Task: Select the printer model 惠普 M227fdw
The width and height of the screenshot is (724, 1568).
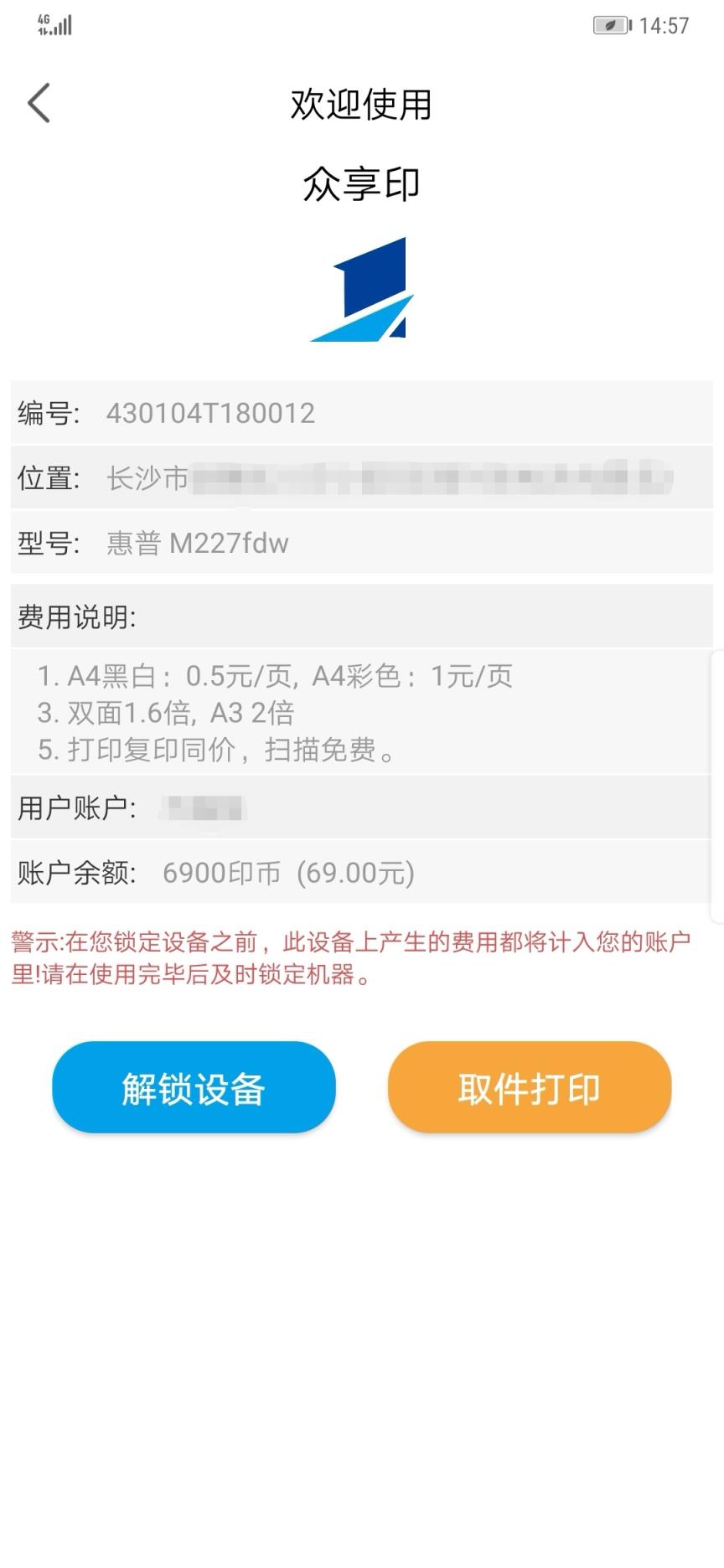Action: tap(197, 543)
